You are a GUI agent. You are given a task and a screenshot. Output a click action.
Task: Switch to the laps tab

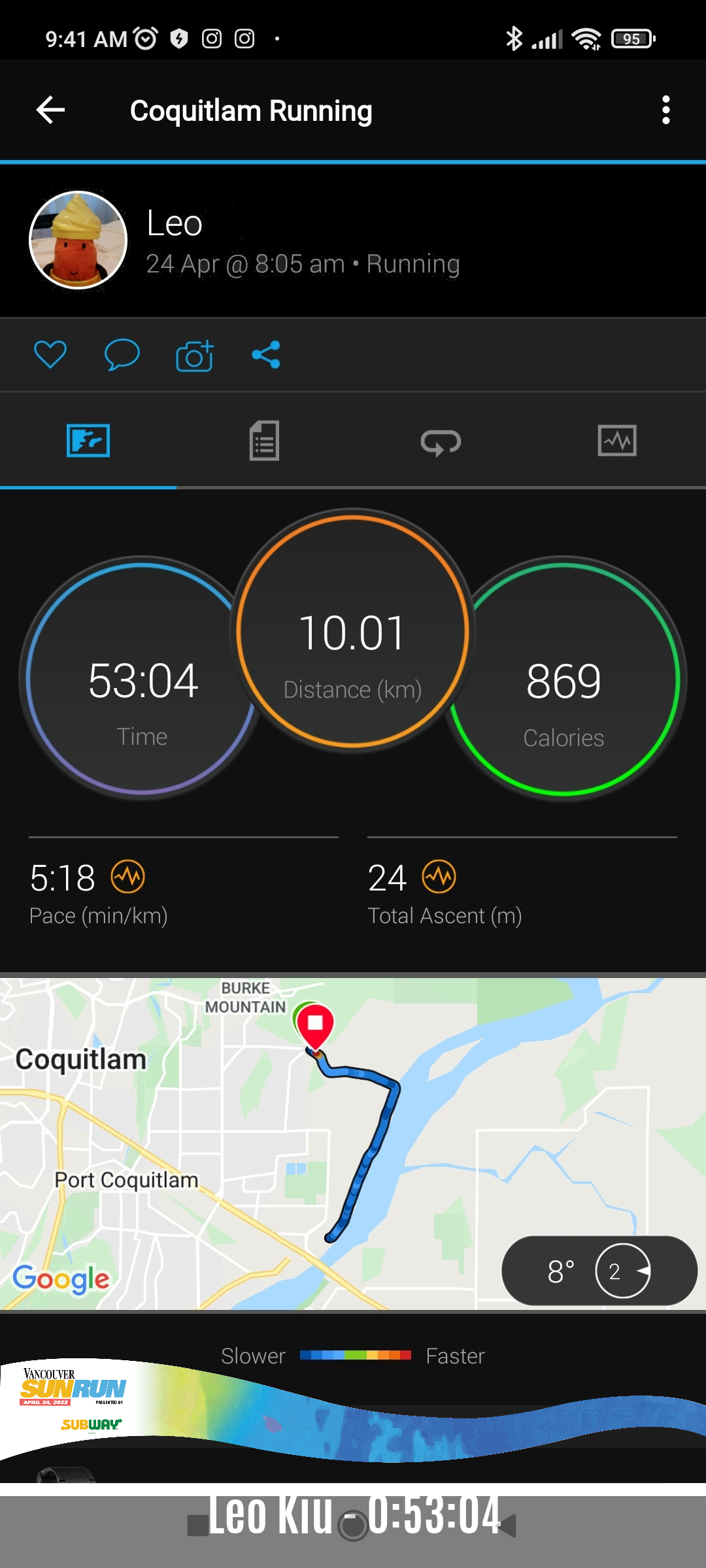(441, 442)
